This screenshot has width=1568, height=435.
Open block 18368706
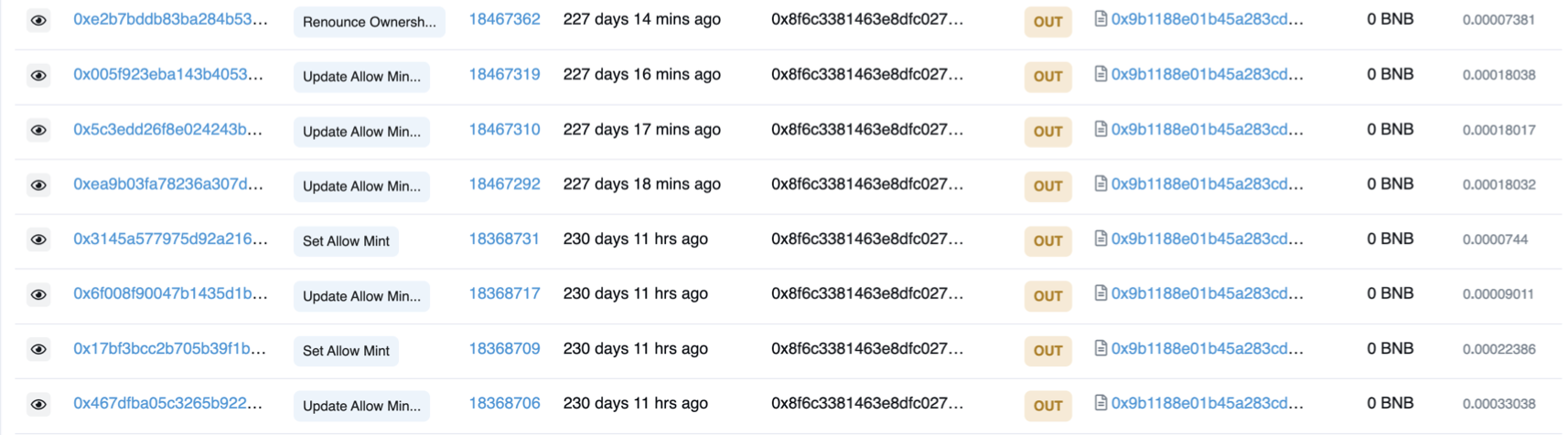[x=504, y=404]
